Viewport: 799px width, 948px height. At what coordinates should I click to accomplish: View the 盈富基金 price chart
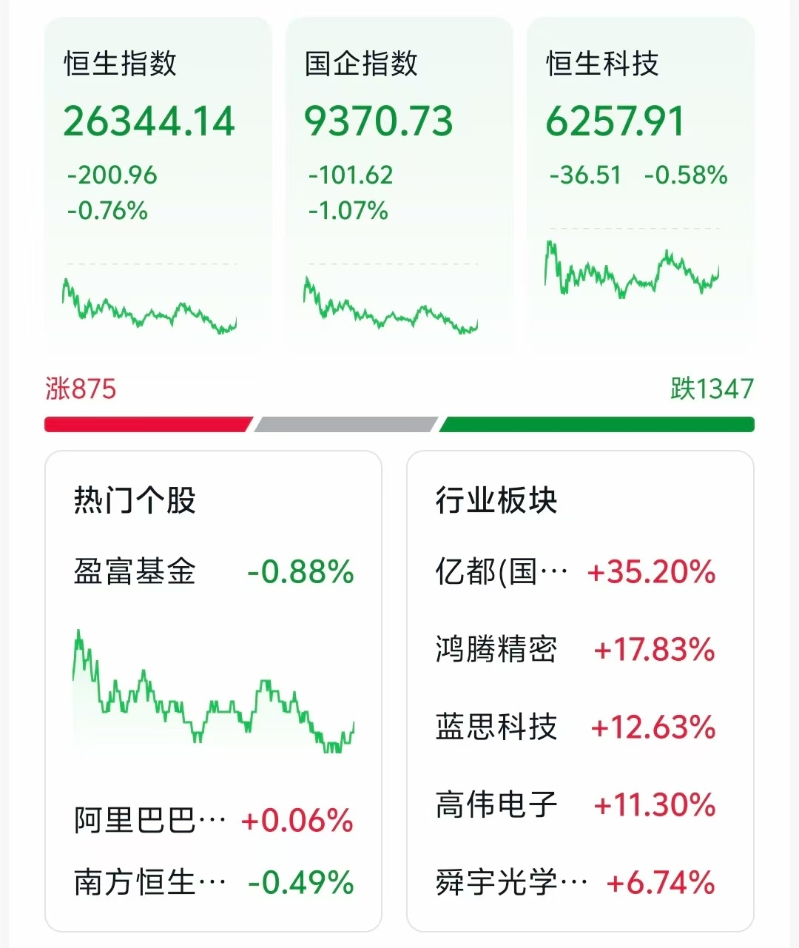coord(210,690)
